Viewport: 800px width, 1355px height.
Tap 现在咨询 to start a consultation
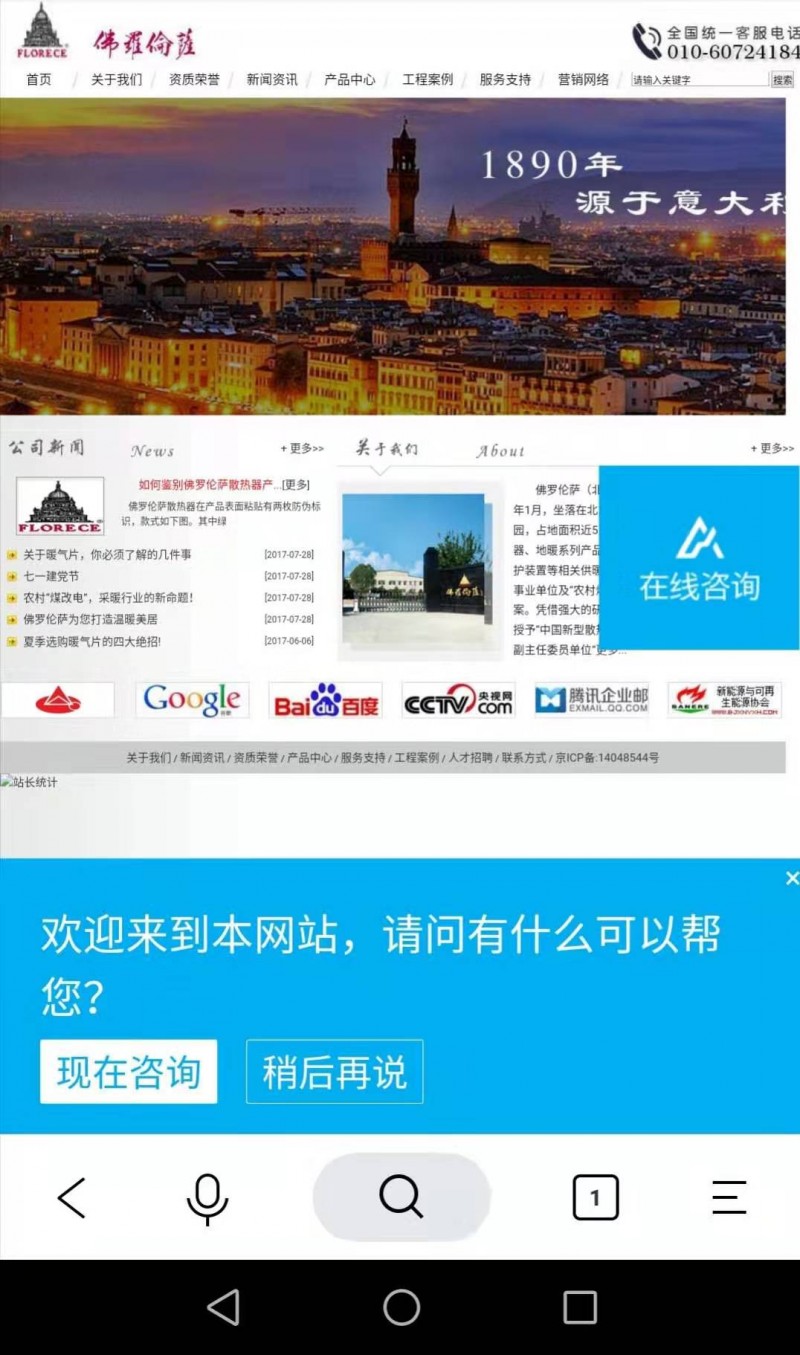tap(128, 1072)
